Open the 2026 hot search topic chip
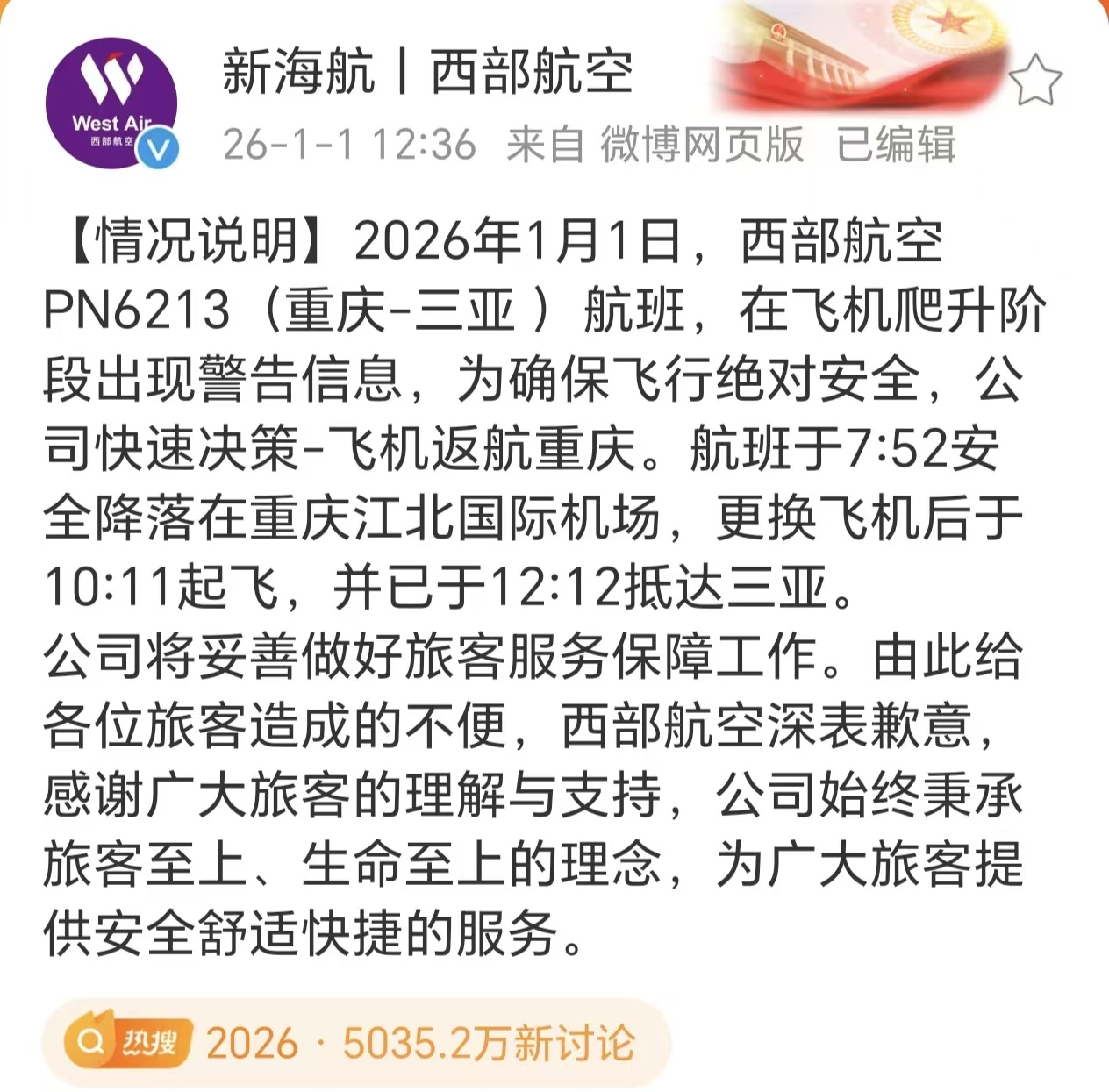This screenshot has height=1092, width=1109. coord(355,1043)
